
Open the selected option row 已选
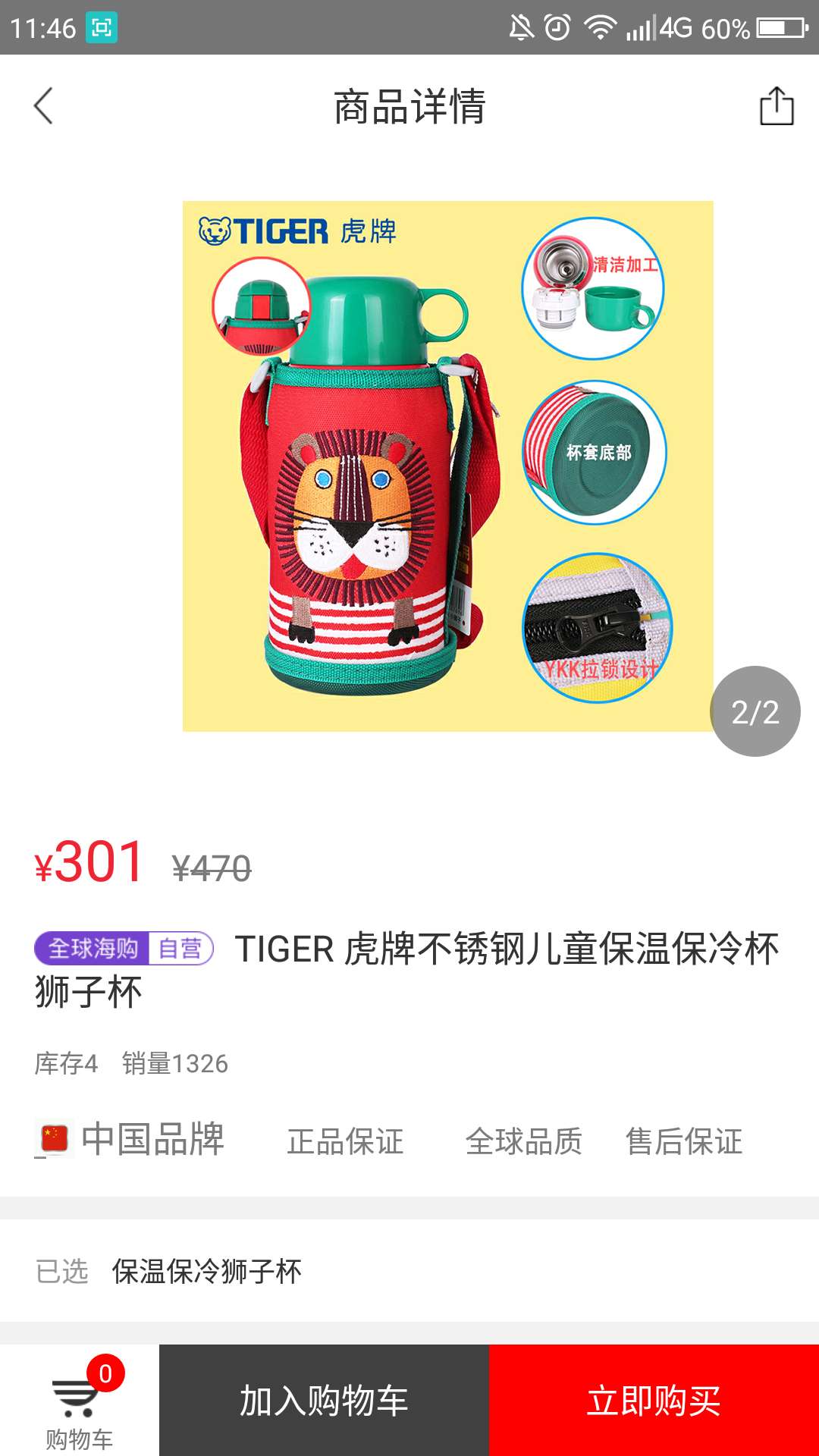409,1272
